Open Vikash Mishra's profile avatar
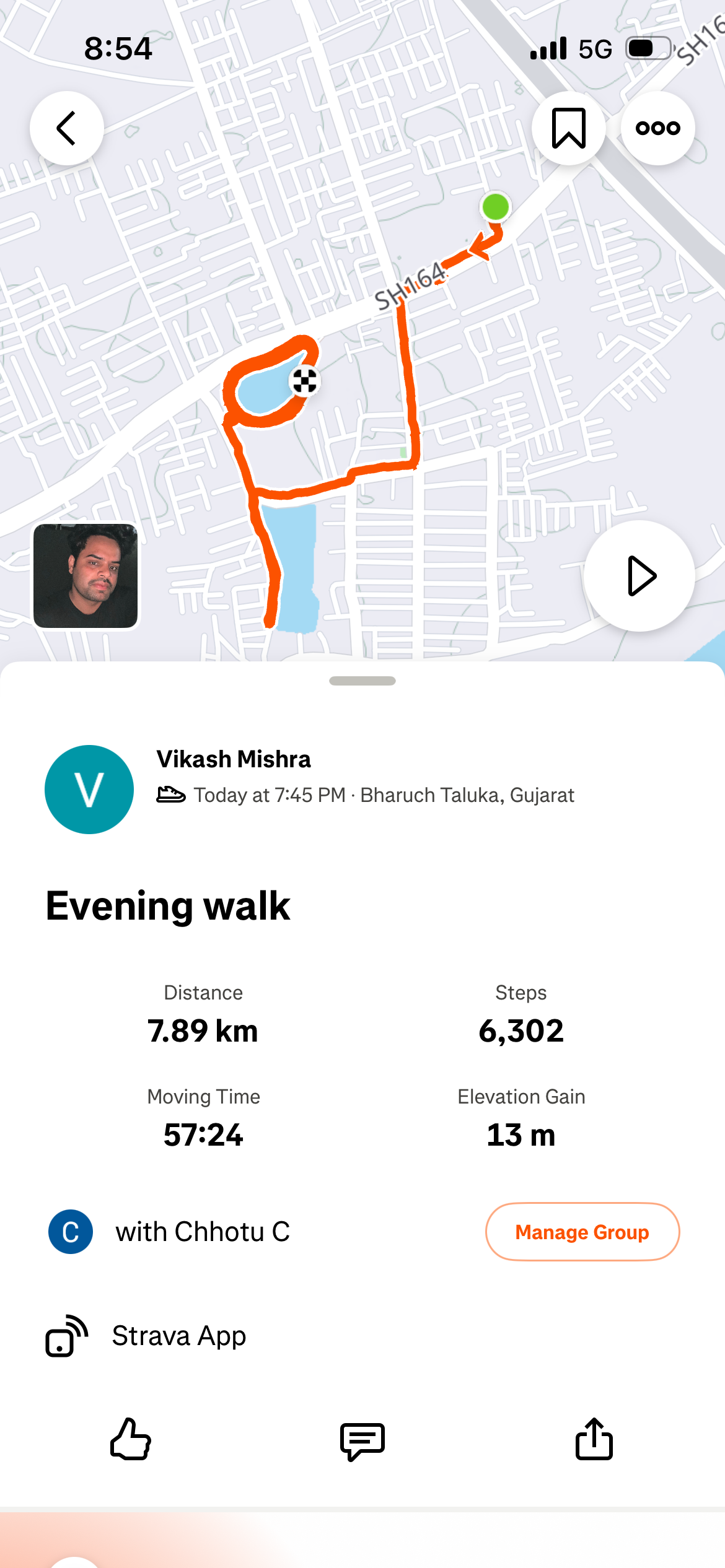 pos(89,790)
